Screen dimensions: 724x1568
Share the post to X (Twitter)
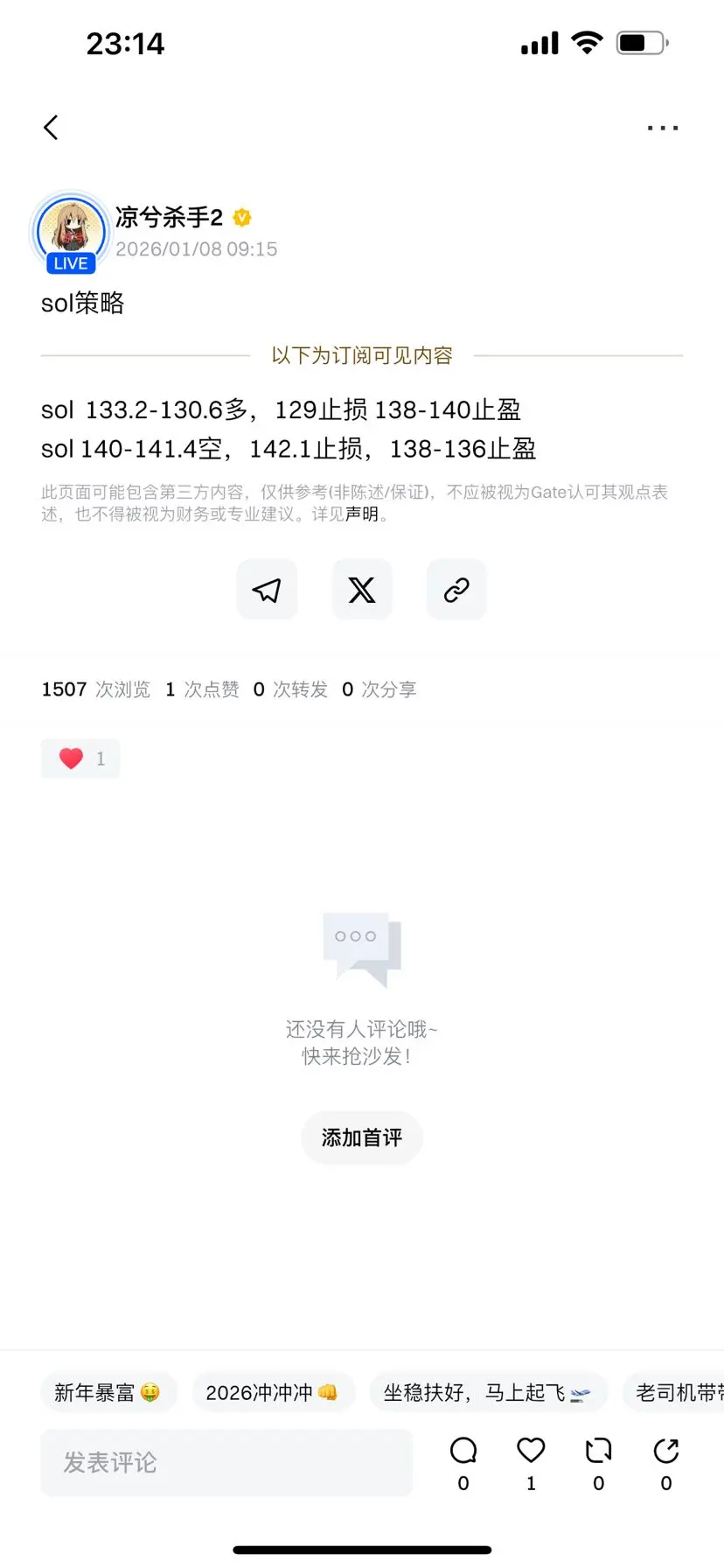pos(361,590)
